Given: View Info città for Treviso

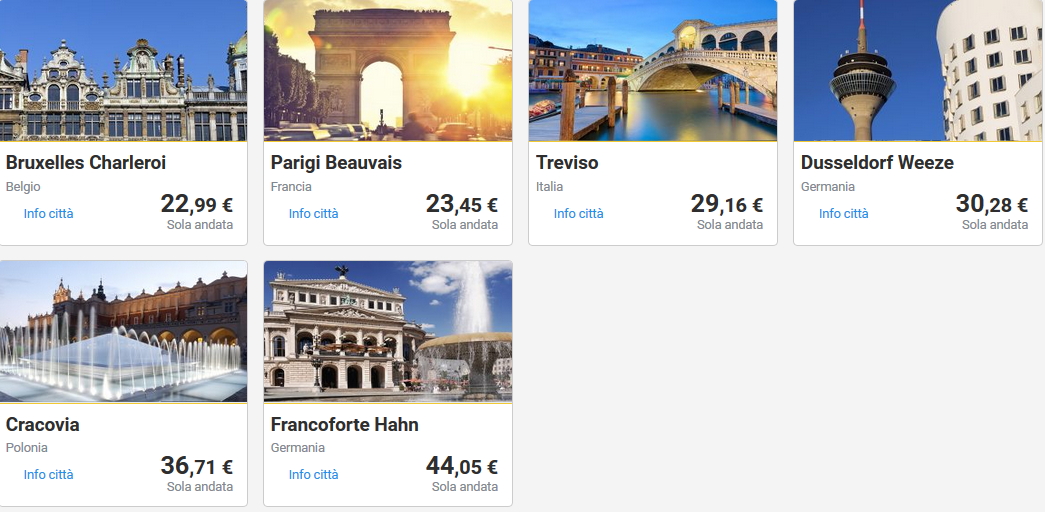Looking at the screenshot, I should coord(579,213).
